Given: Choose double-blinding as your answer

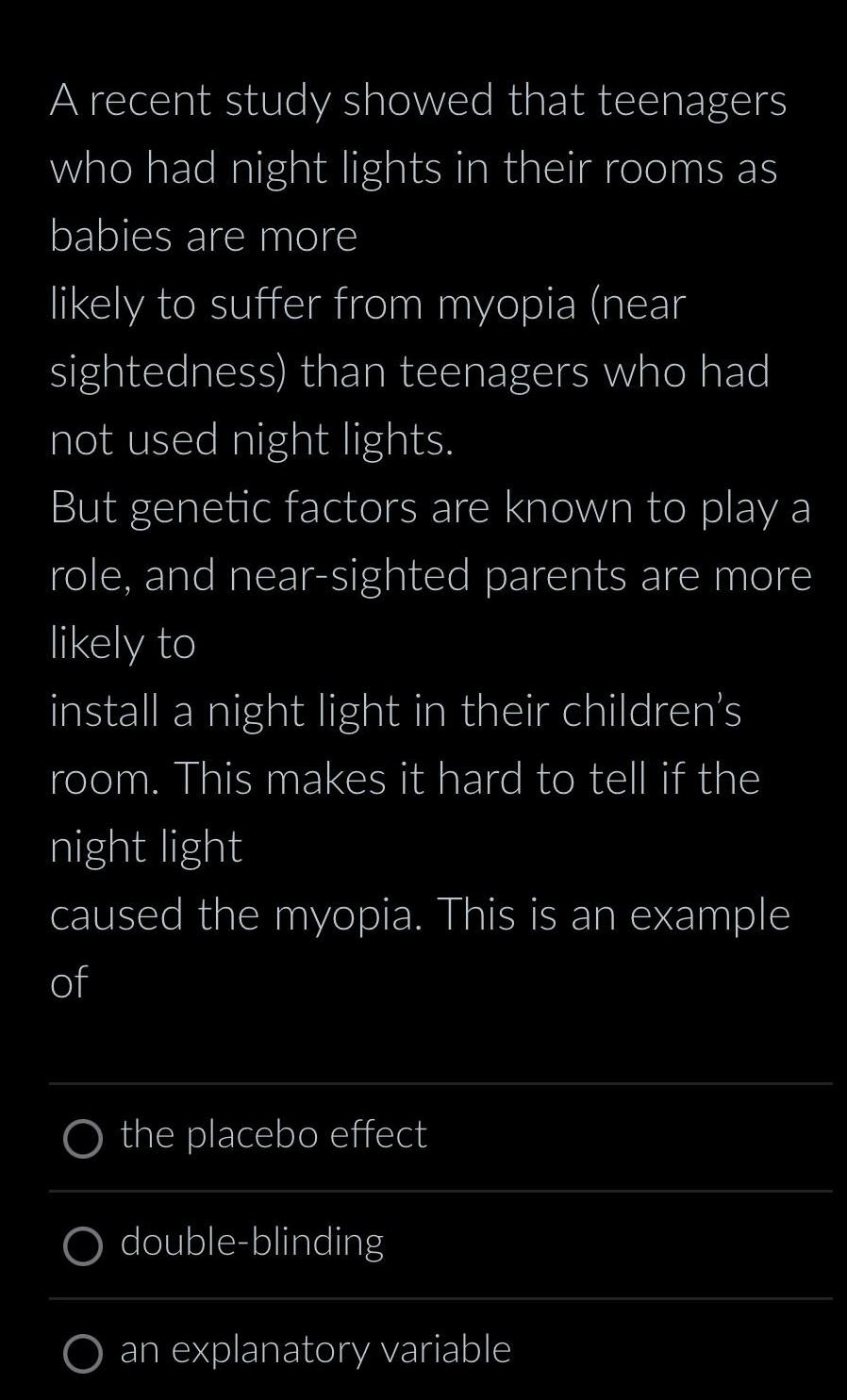Looking at the screenshot, I should 251,1244.
